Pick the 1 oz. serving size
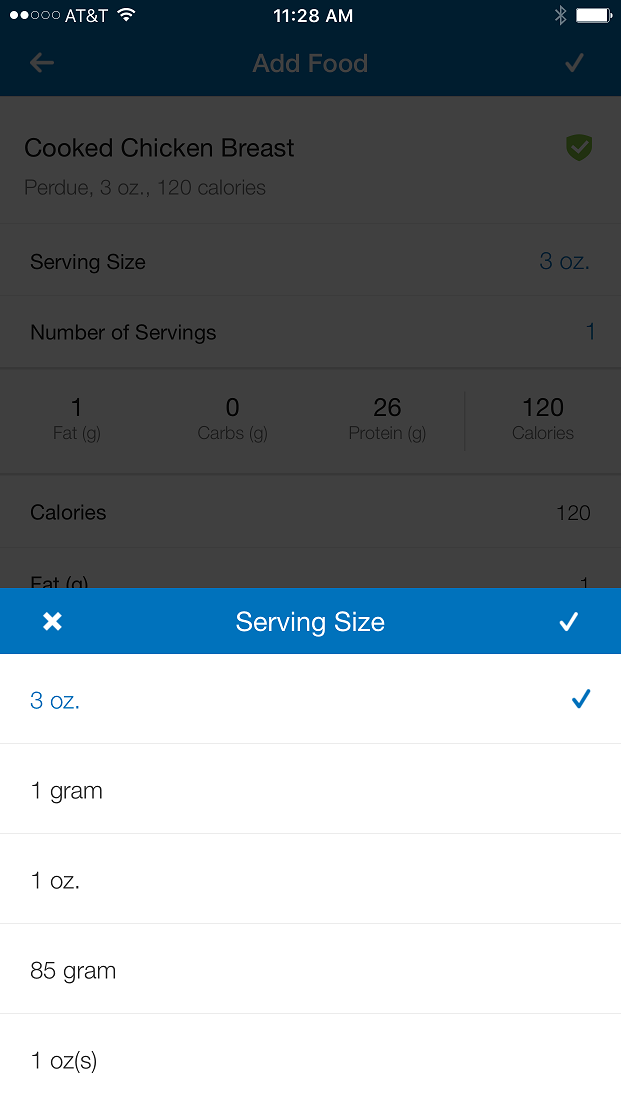 pyautogui.click(x=310, y=879)
